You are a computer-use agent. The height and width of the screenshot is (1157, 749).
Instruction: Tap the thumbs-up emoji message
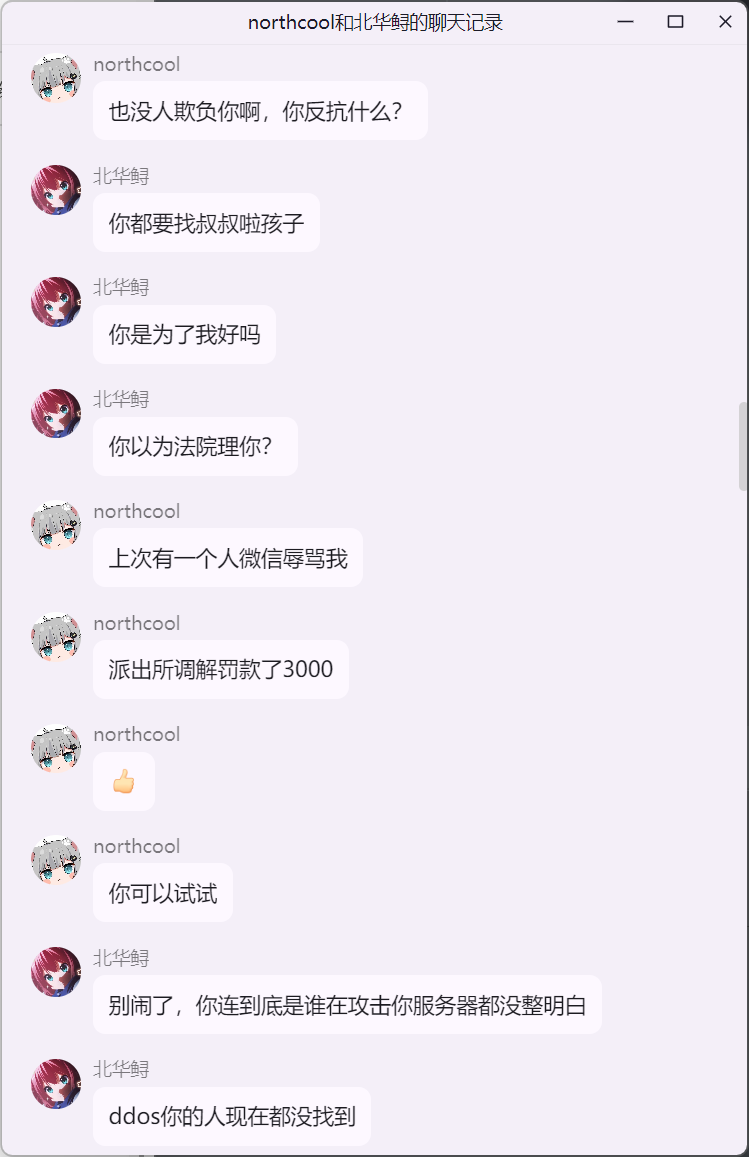[x=123, y=781]
